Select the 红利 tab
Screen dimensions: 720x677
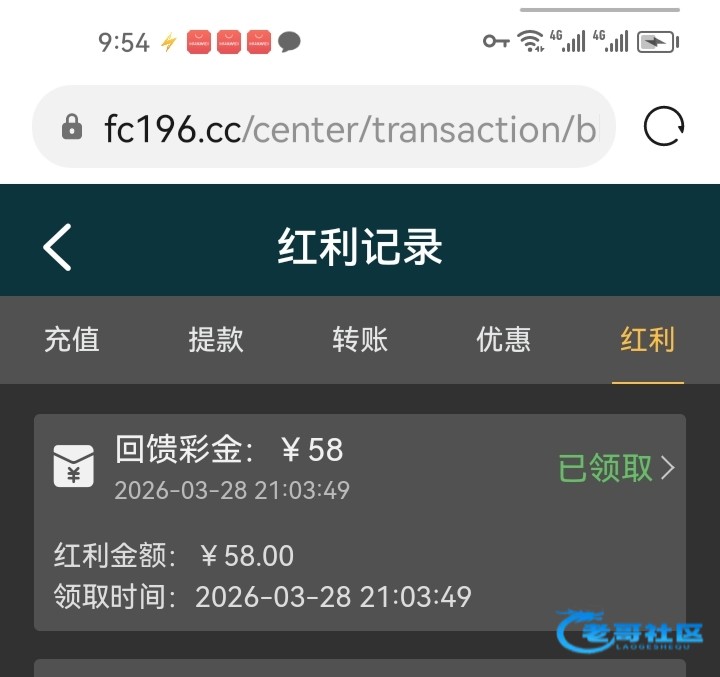648,339
